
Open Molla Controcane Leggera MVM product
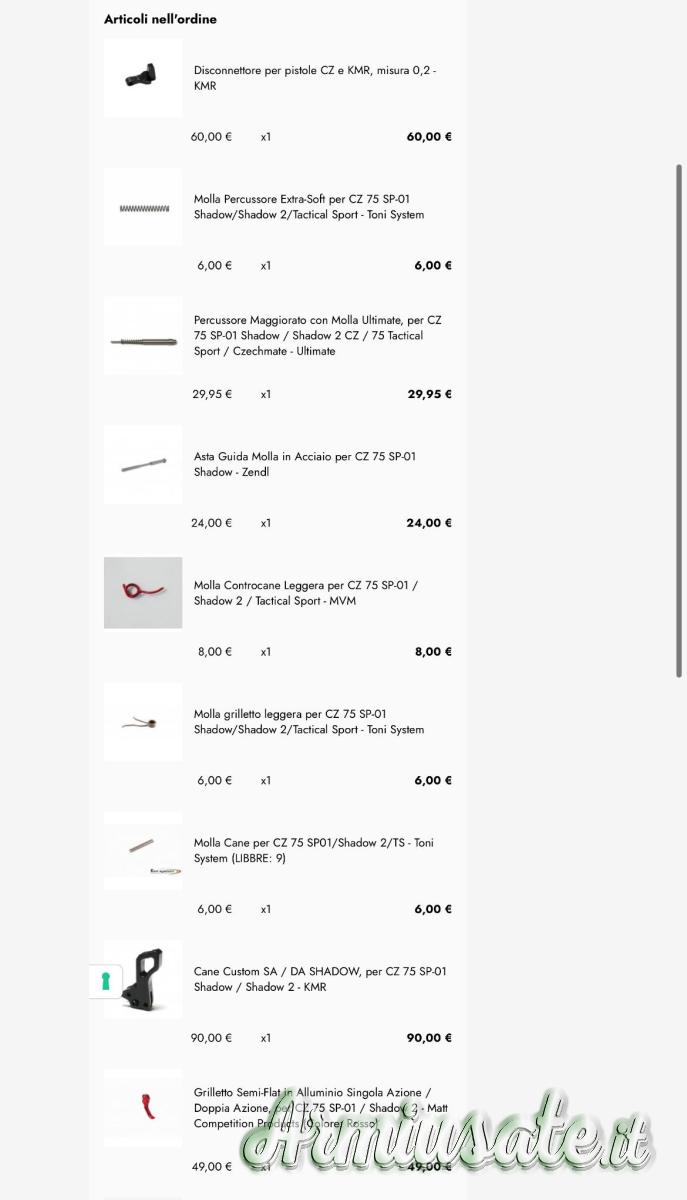[305, 593]
